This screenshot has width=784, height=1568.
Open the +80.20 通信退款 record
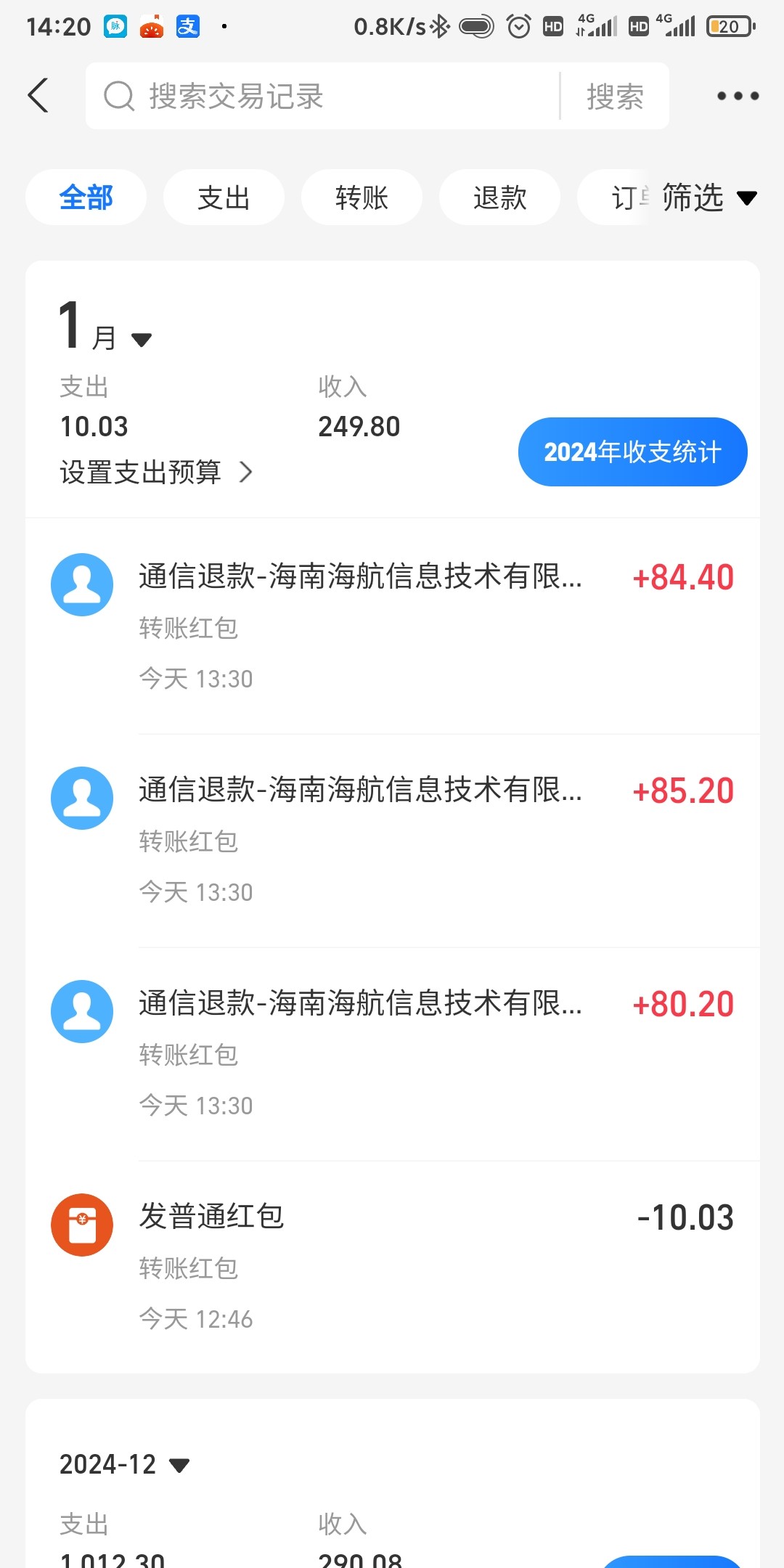point(392,1053)
